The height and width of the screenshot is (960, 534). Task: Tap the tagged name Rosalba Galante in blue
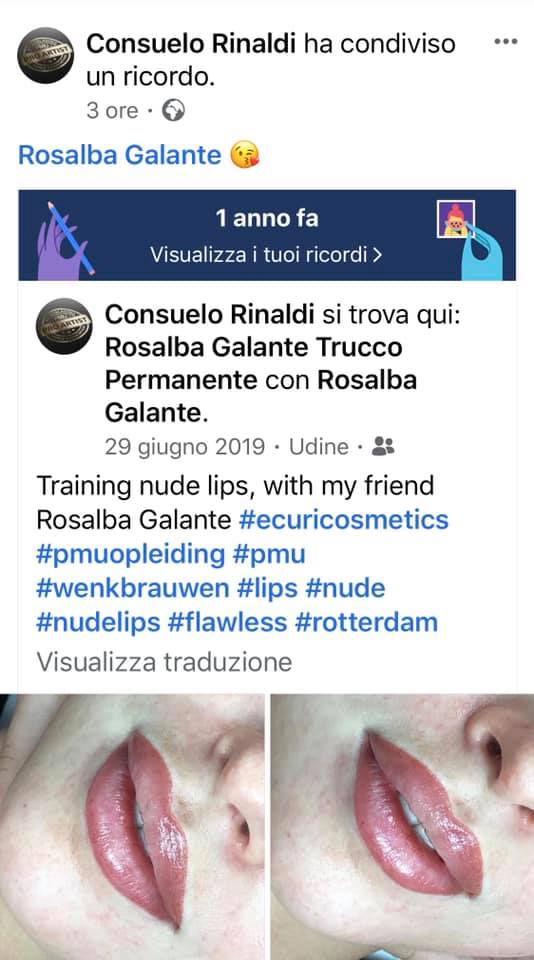[x=119, y=154]
